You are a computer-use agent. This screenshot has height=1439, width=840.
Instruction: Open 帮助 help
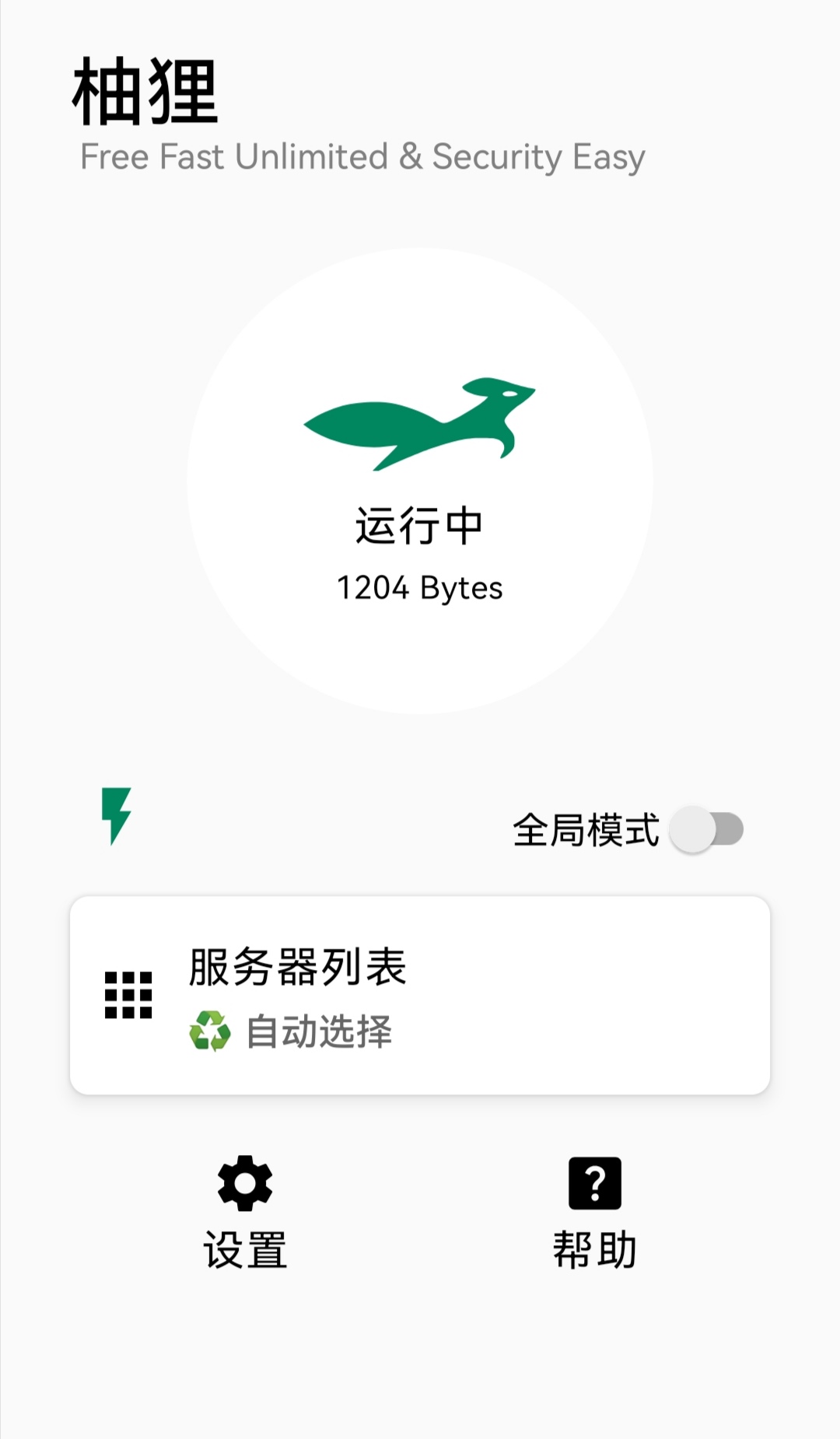595,1213
